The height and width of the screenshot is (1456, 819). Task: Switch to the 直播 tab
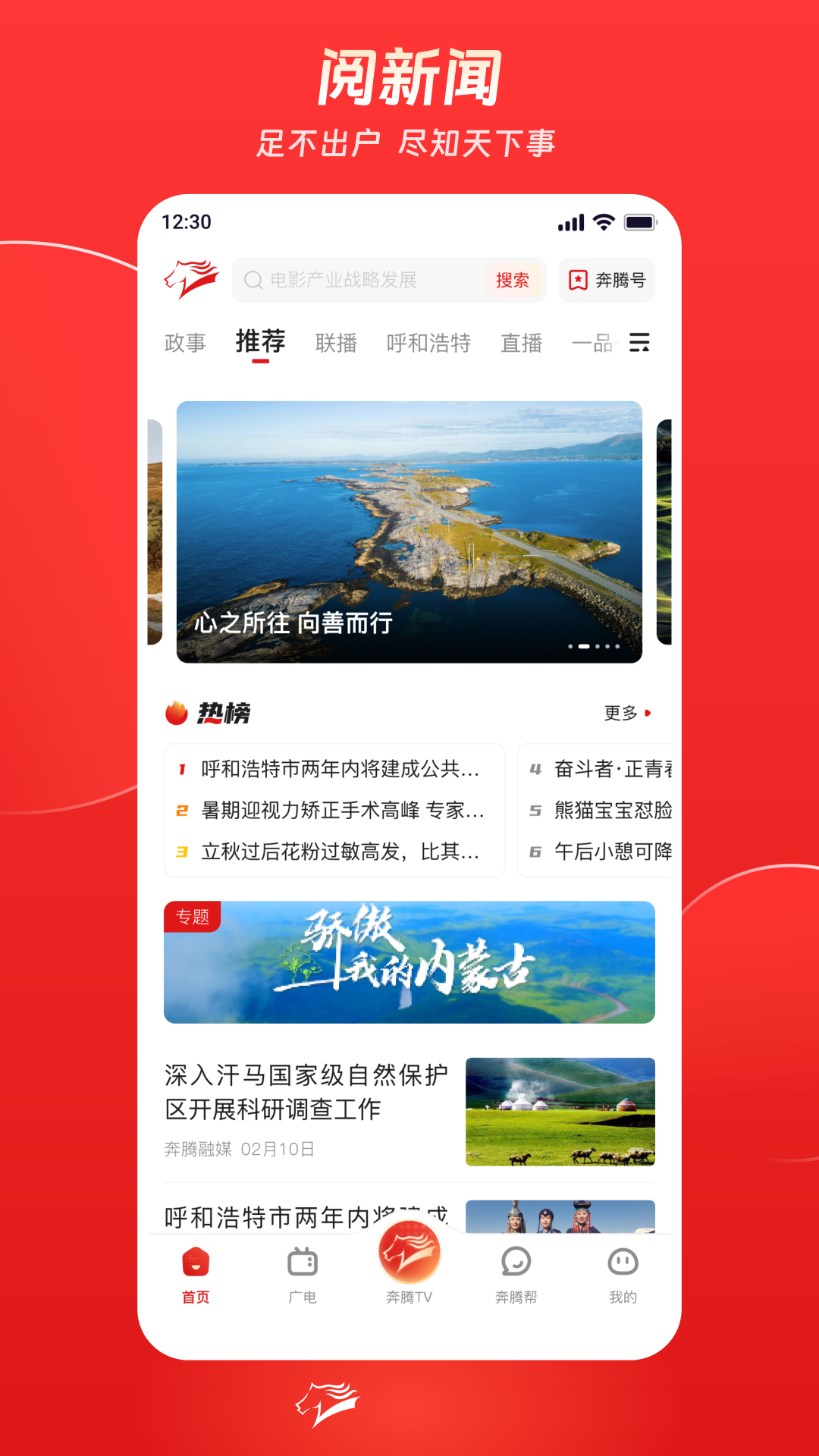(x=520, y=343)
